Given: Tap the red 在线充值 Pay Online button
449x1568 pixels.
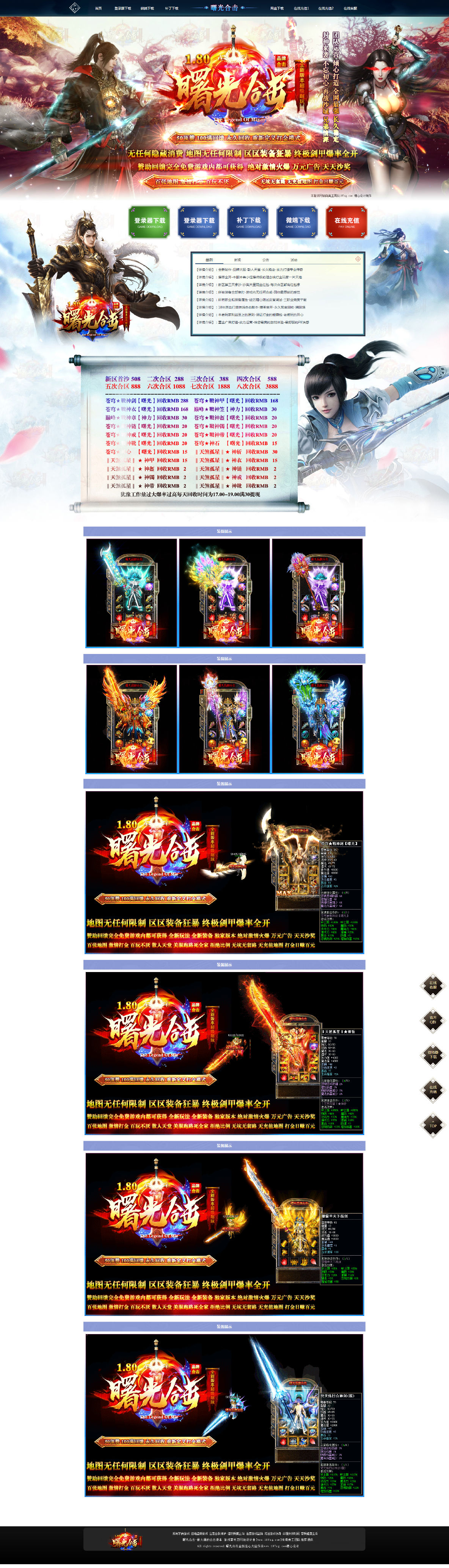Looking at the screenshot, I should [x=347, y=221].
